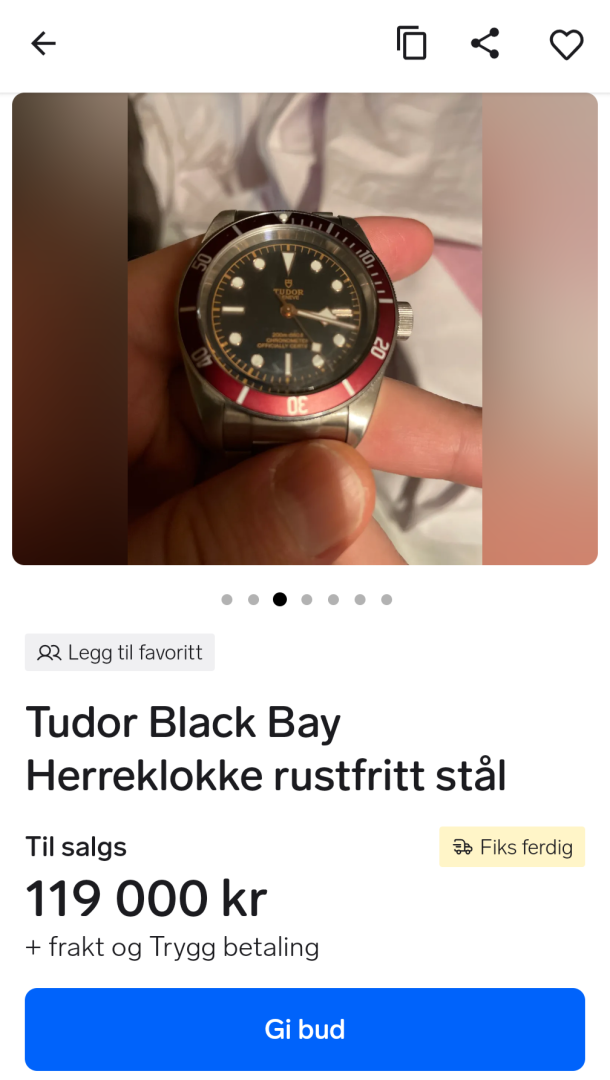Image resolution: width=610 pixels, height=1080 pixels.
Task: Copy the listing with the copy icon
Action: click(x=411, y=44)
